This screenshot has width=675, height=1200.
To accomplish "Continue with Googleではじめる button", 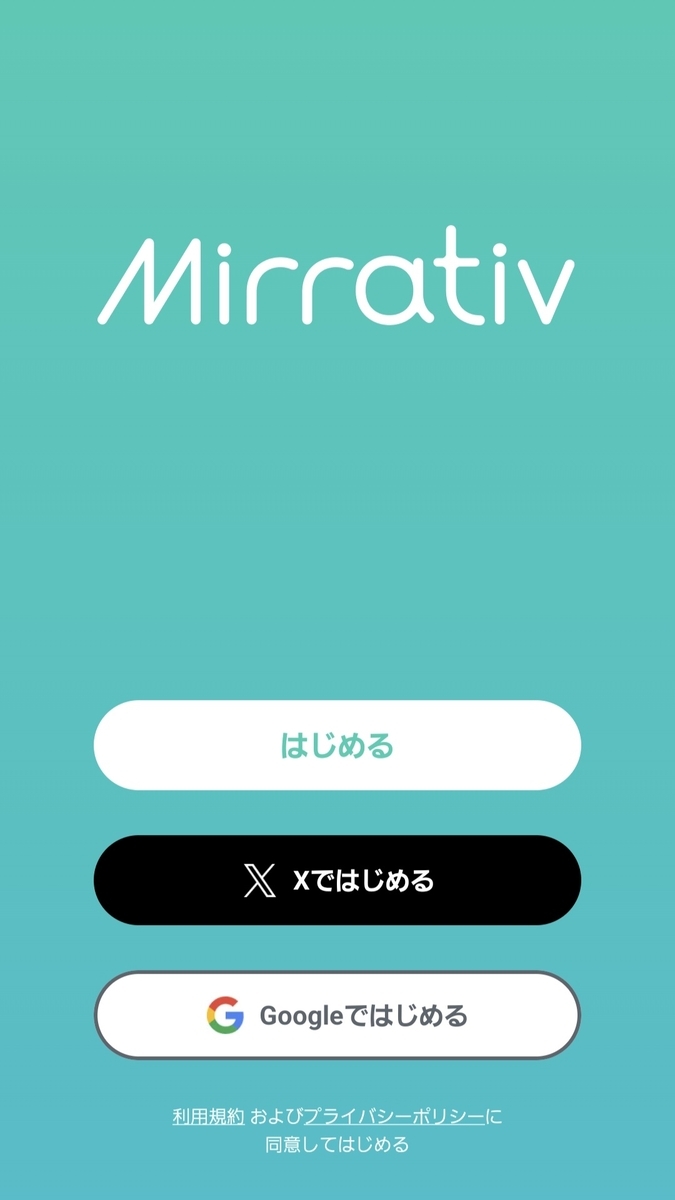I will tap(337, 1015).
